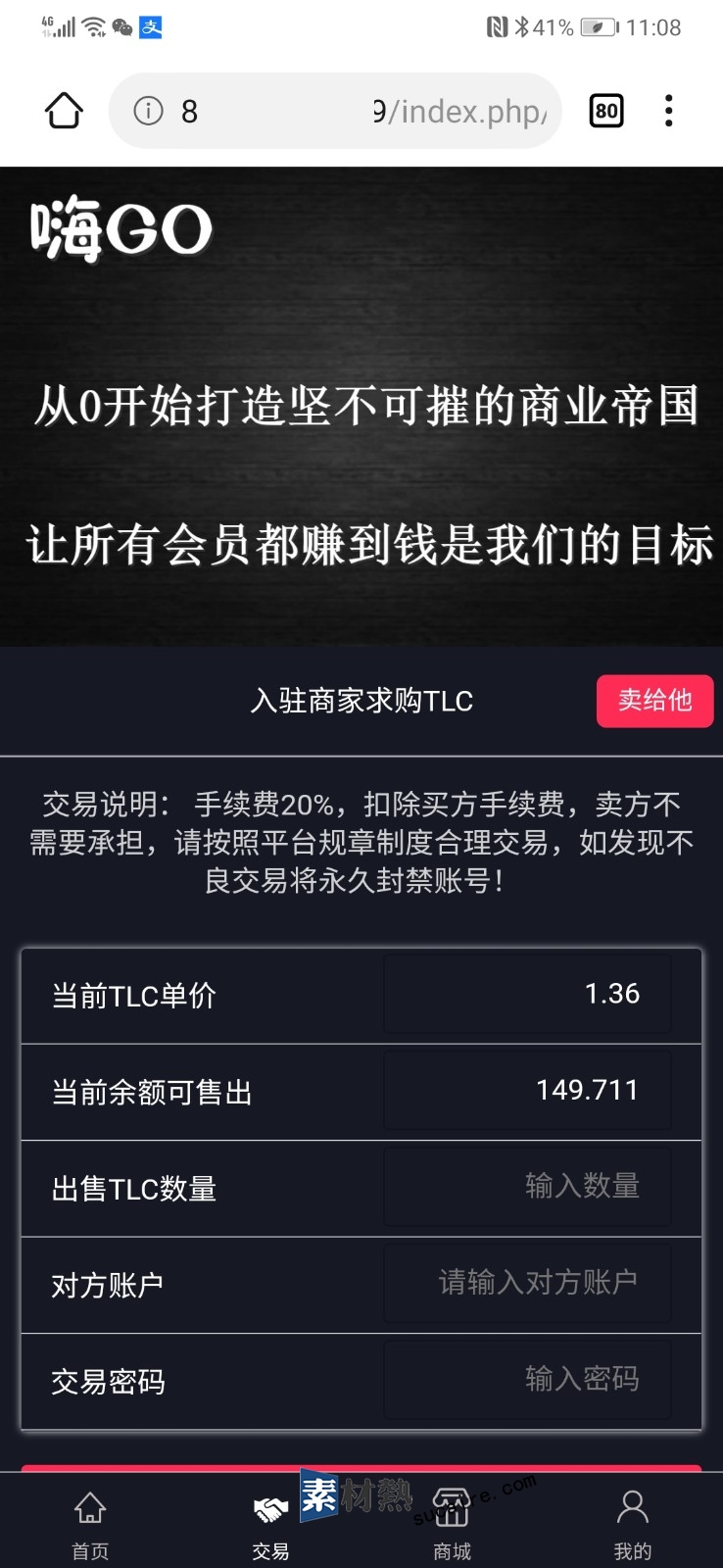Open the browser tab switcher
This screenshot has width=723, height=1568.
(606, 111)
